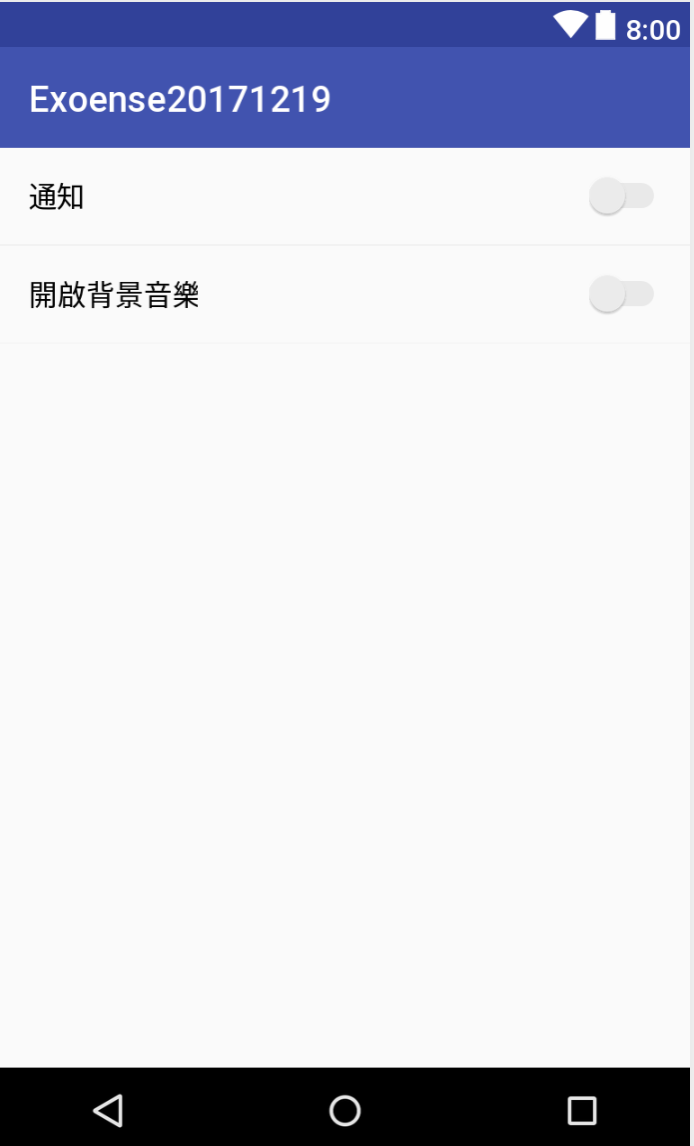Screen dimensions: 694x1146
Task: Open recent apps with the square button
Action: pos(581,1110)
